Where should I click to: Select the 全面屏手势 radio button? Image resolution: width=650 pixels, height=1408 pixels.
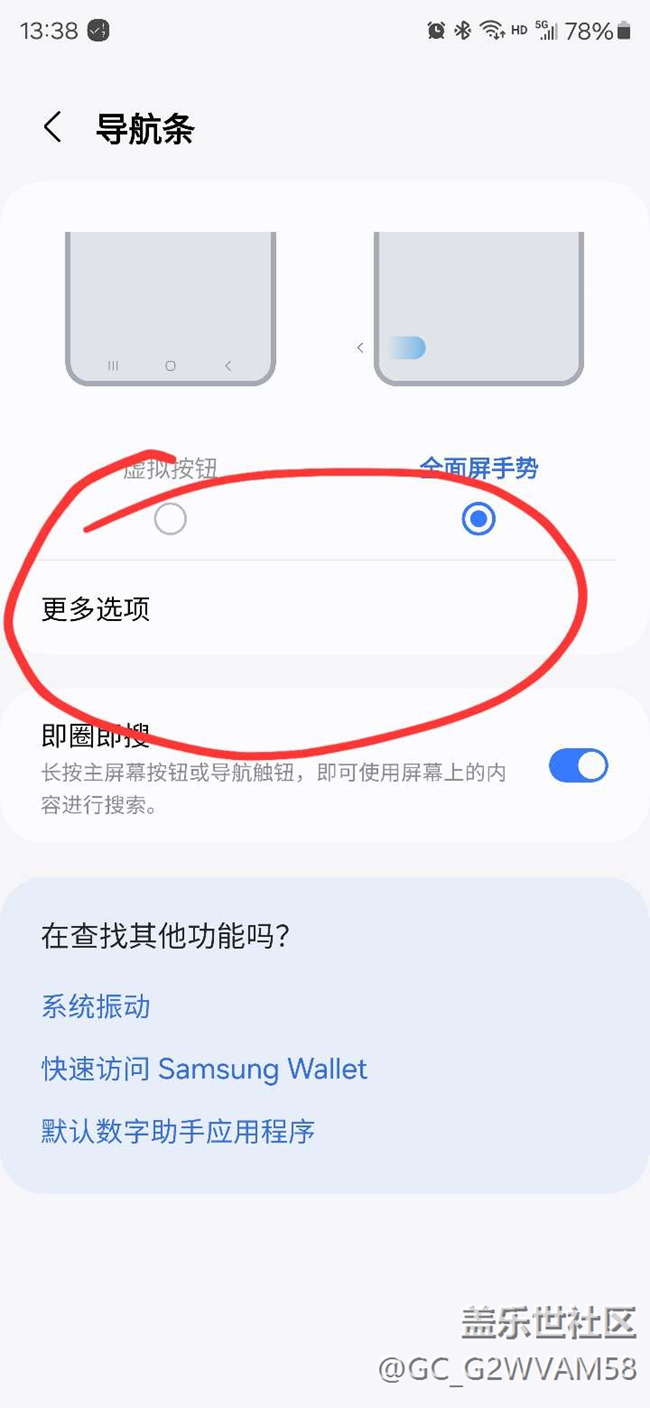tap(479, 519)
